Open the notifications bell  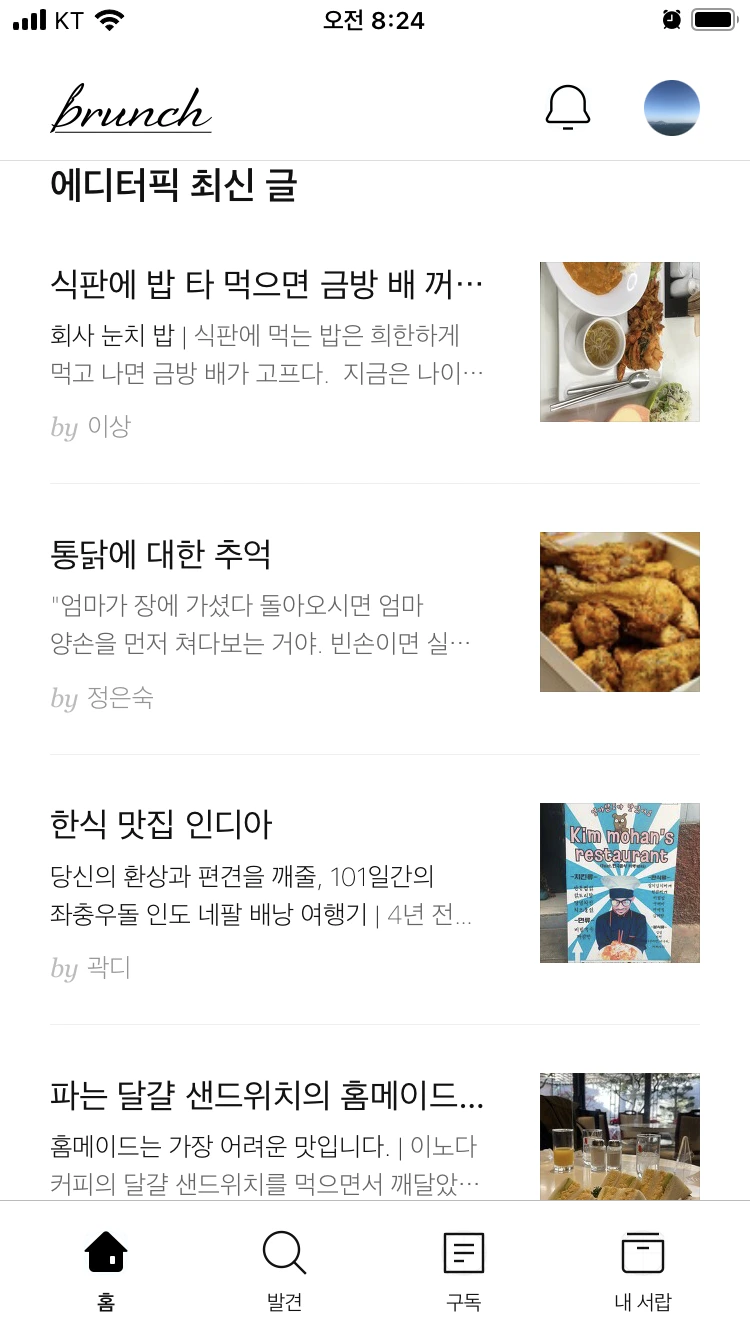click(x=567, y=108)
